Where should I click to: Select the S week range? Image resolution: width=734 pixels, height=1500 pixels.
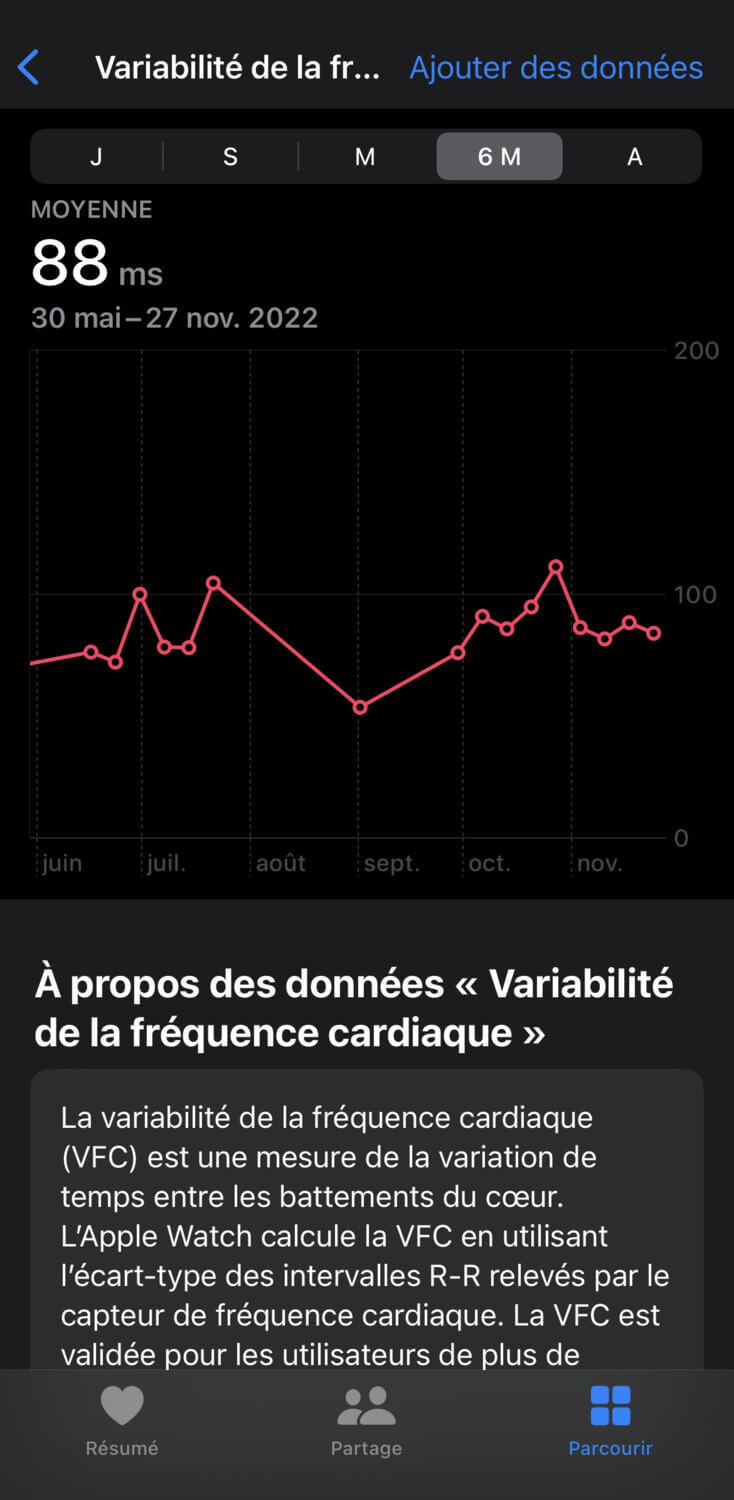(x=231, y=157)
